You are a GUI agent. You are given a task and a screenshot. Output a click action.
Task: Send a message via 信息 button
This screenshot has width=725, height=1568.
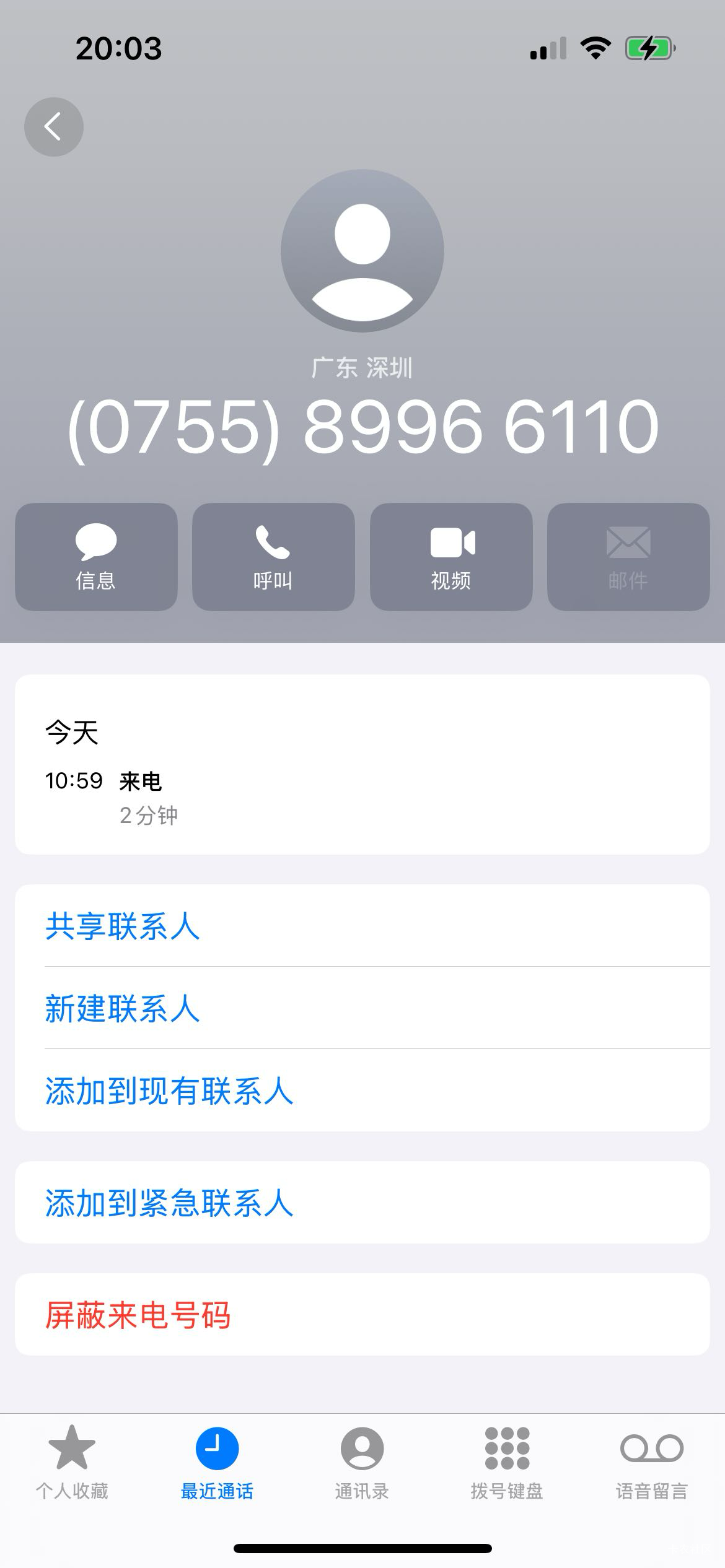coord(96,557)
